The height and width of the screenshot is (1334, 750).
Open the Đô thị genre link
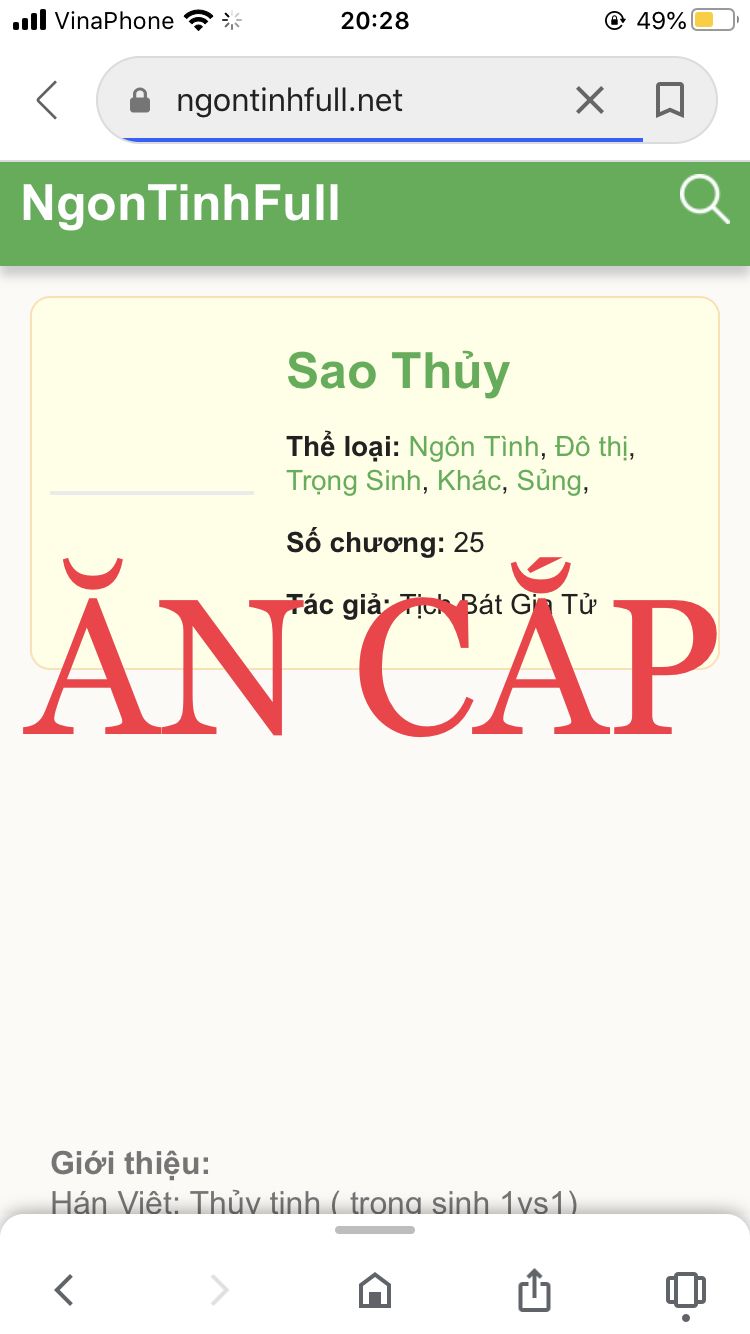[592, 447]
